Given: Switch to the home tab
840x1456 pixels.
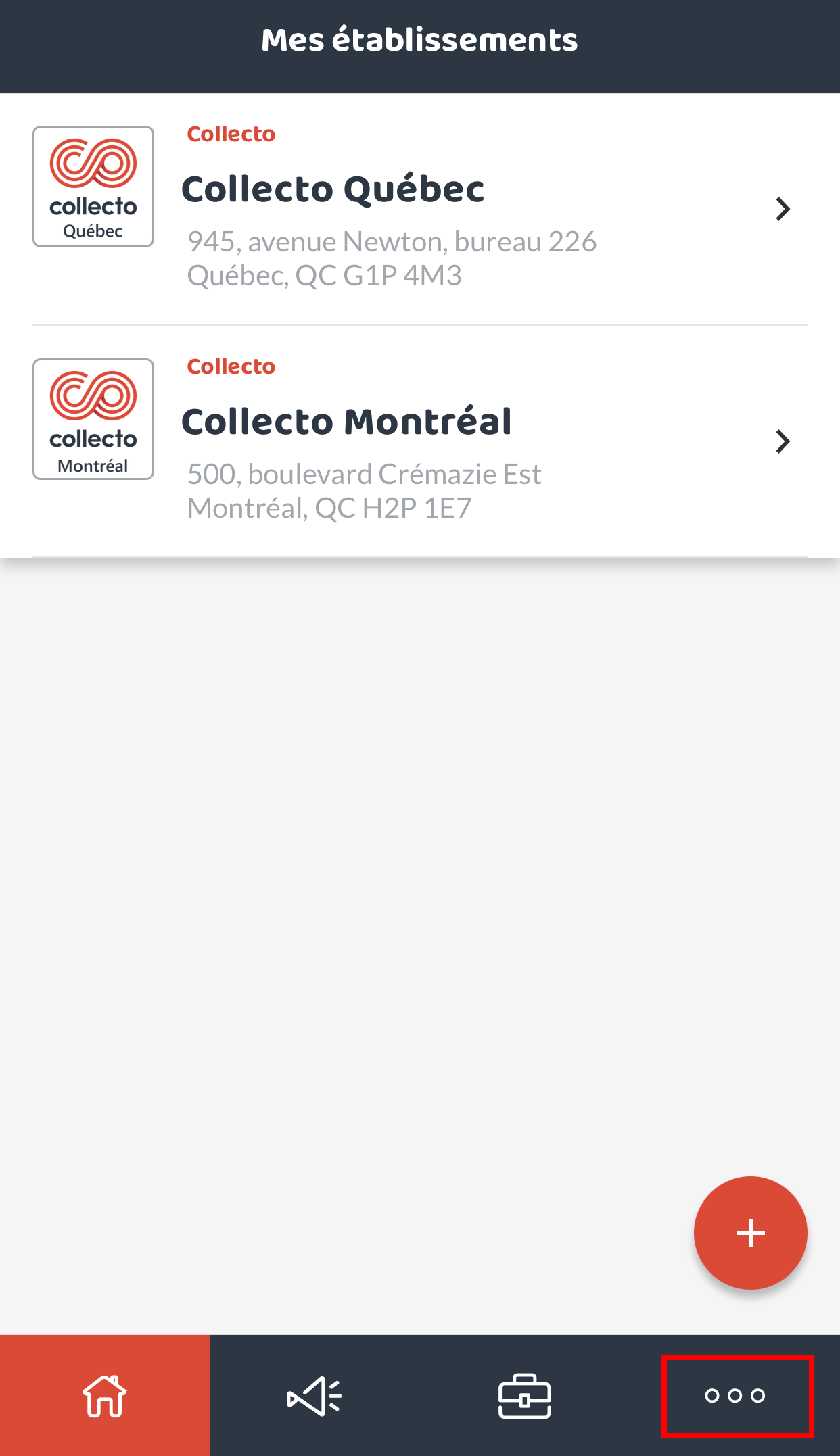Looking at the screenshot, I should [105, 1396].
